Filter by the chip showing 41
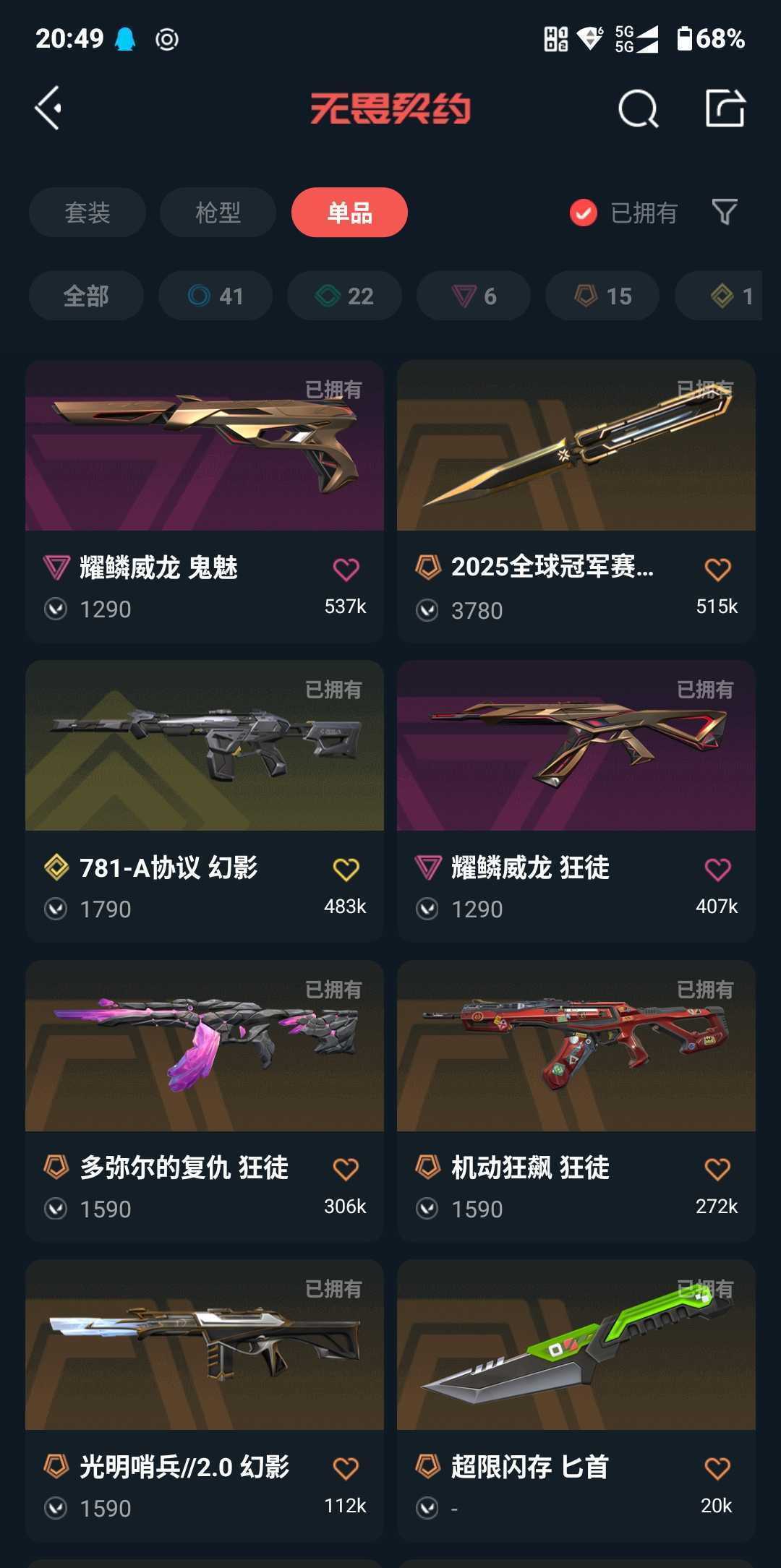 tap(215, 296)
